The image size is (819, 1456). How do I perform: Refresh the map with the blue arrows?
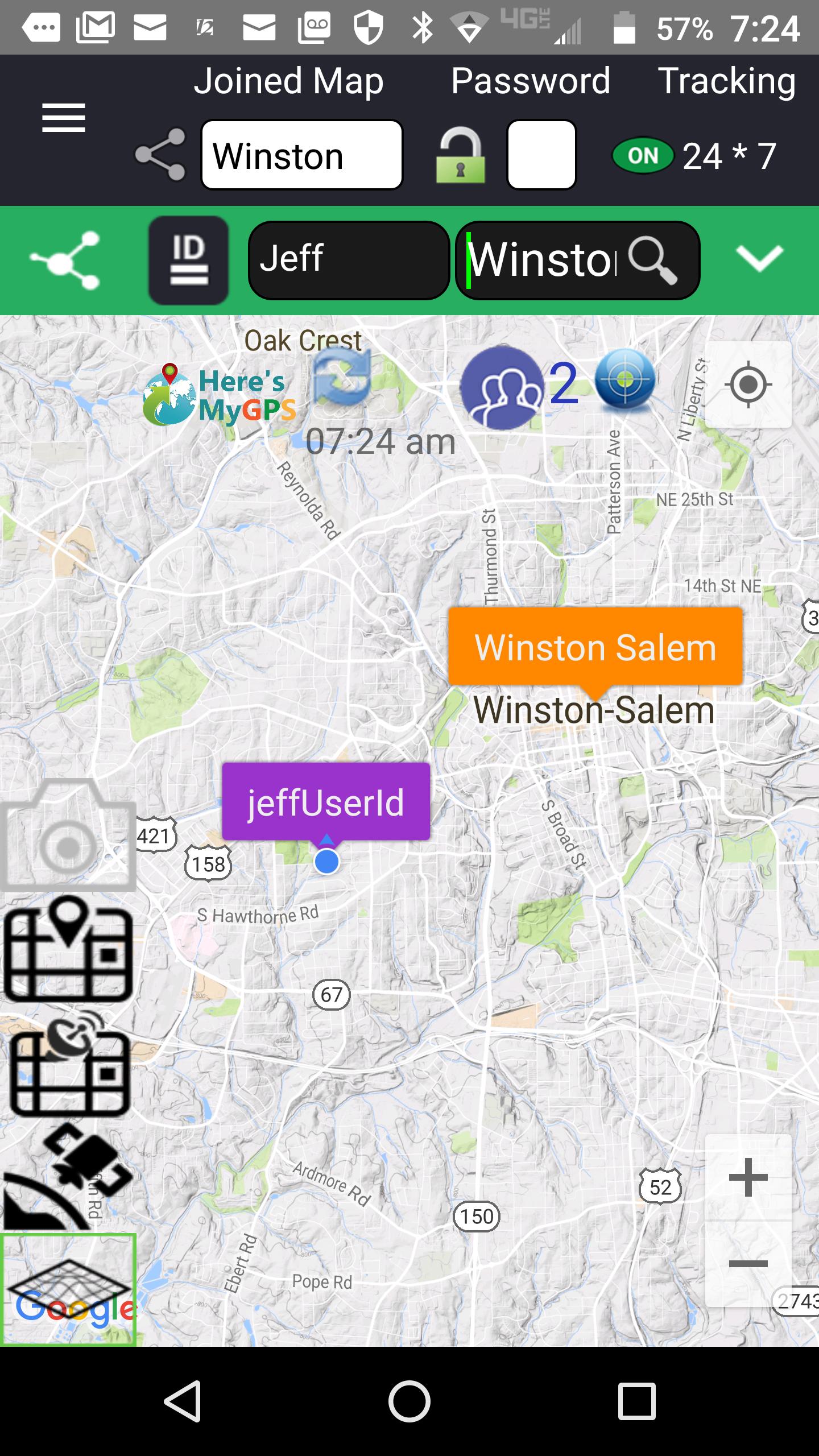point(342,378)
